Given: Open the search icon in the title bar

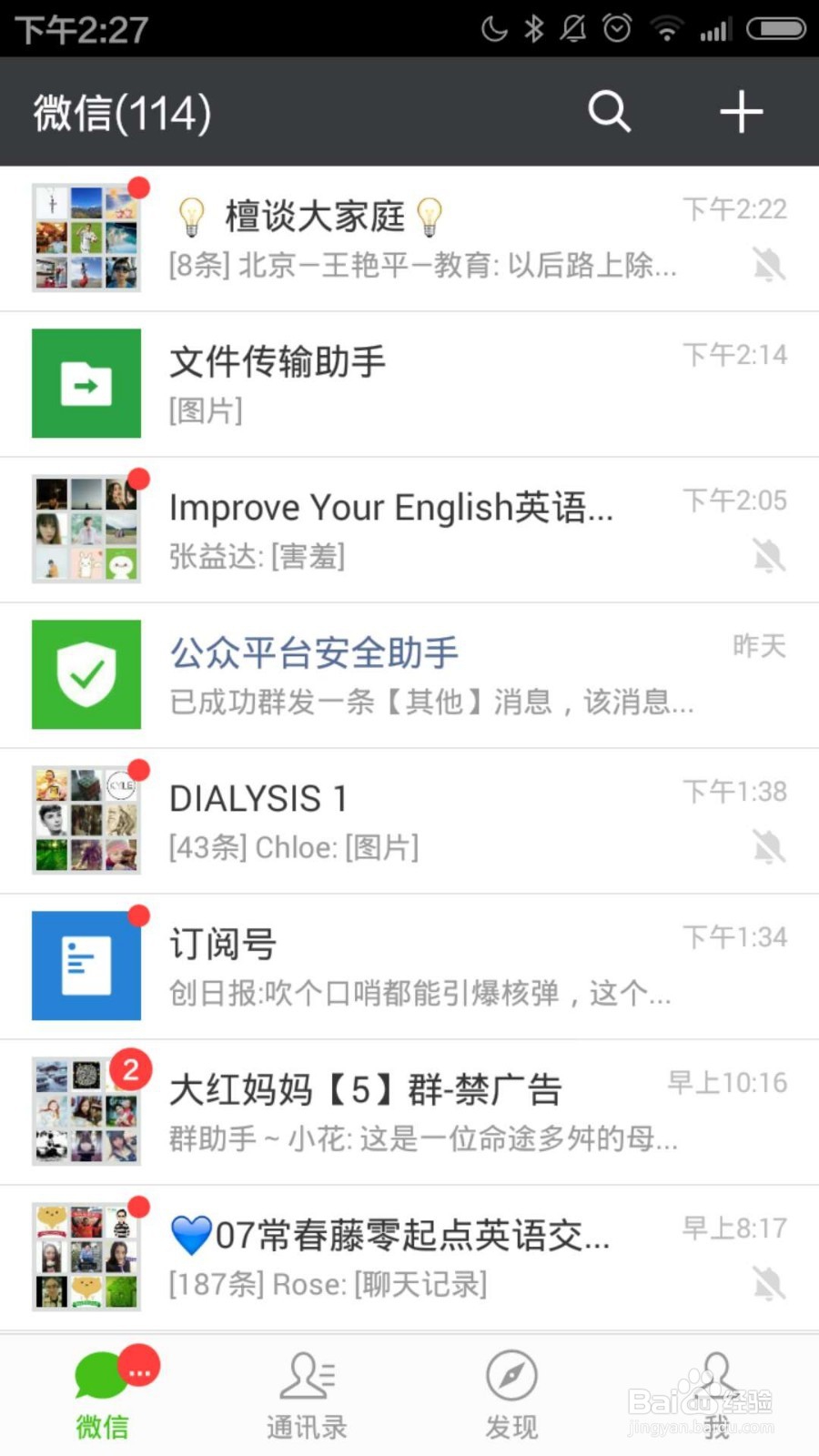Looking at the screenshot, I should pyautogui.click(x=609, y=112).
